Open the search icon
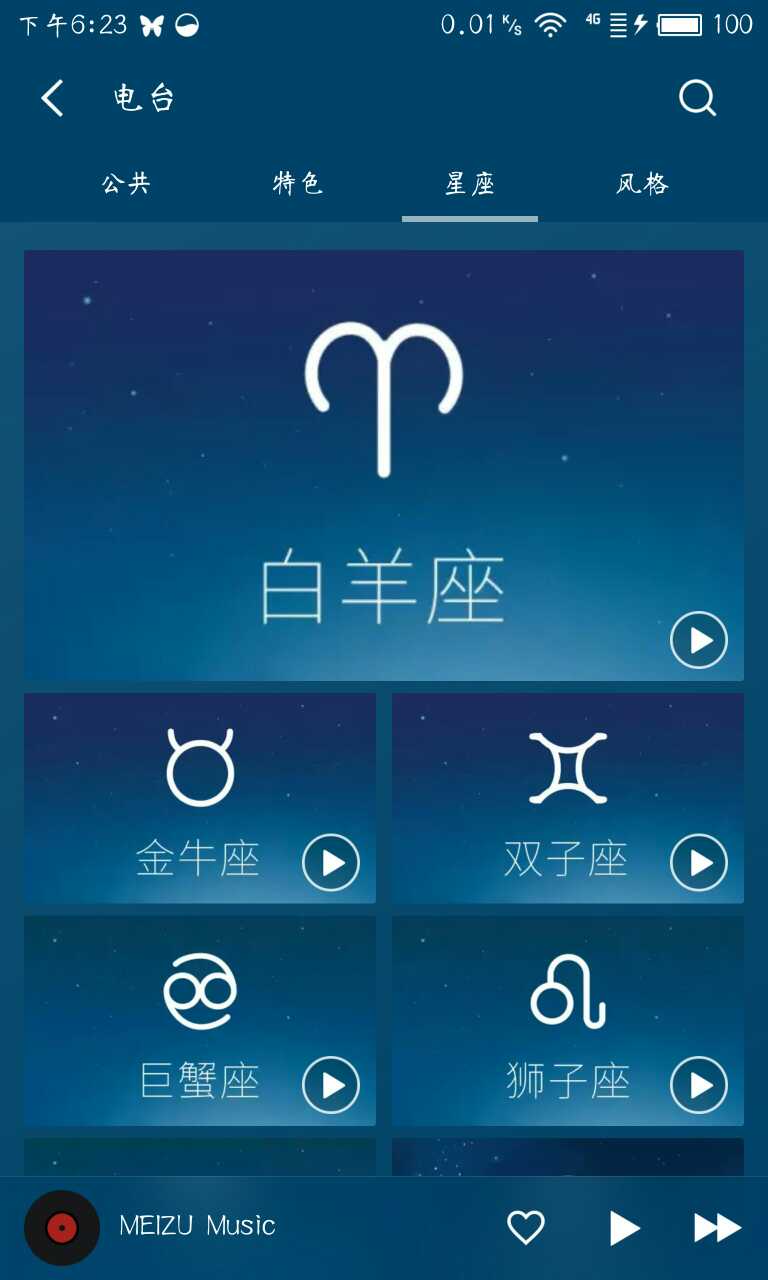 click(x=697, y=98)
